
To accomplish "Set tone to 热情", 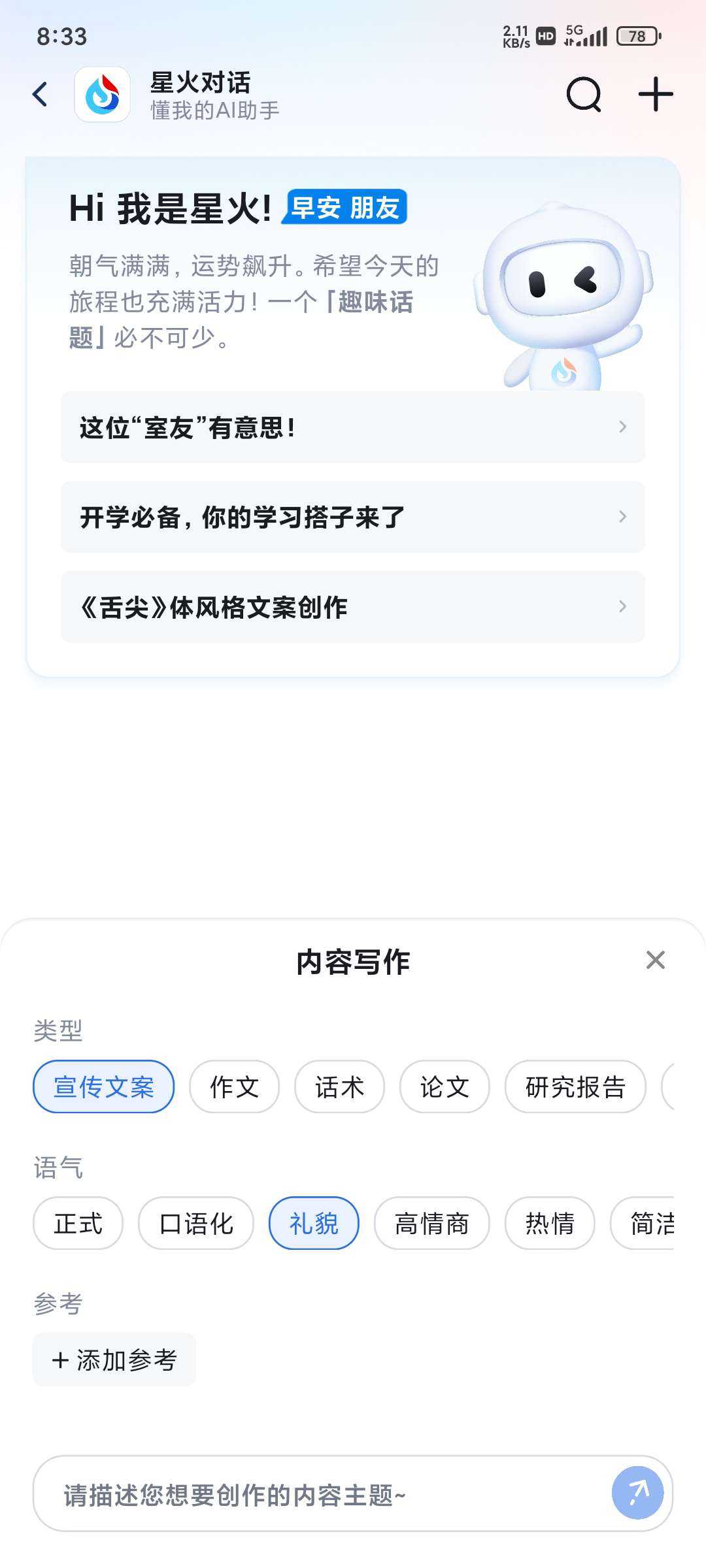I will tap(550, 1223).
